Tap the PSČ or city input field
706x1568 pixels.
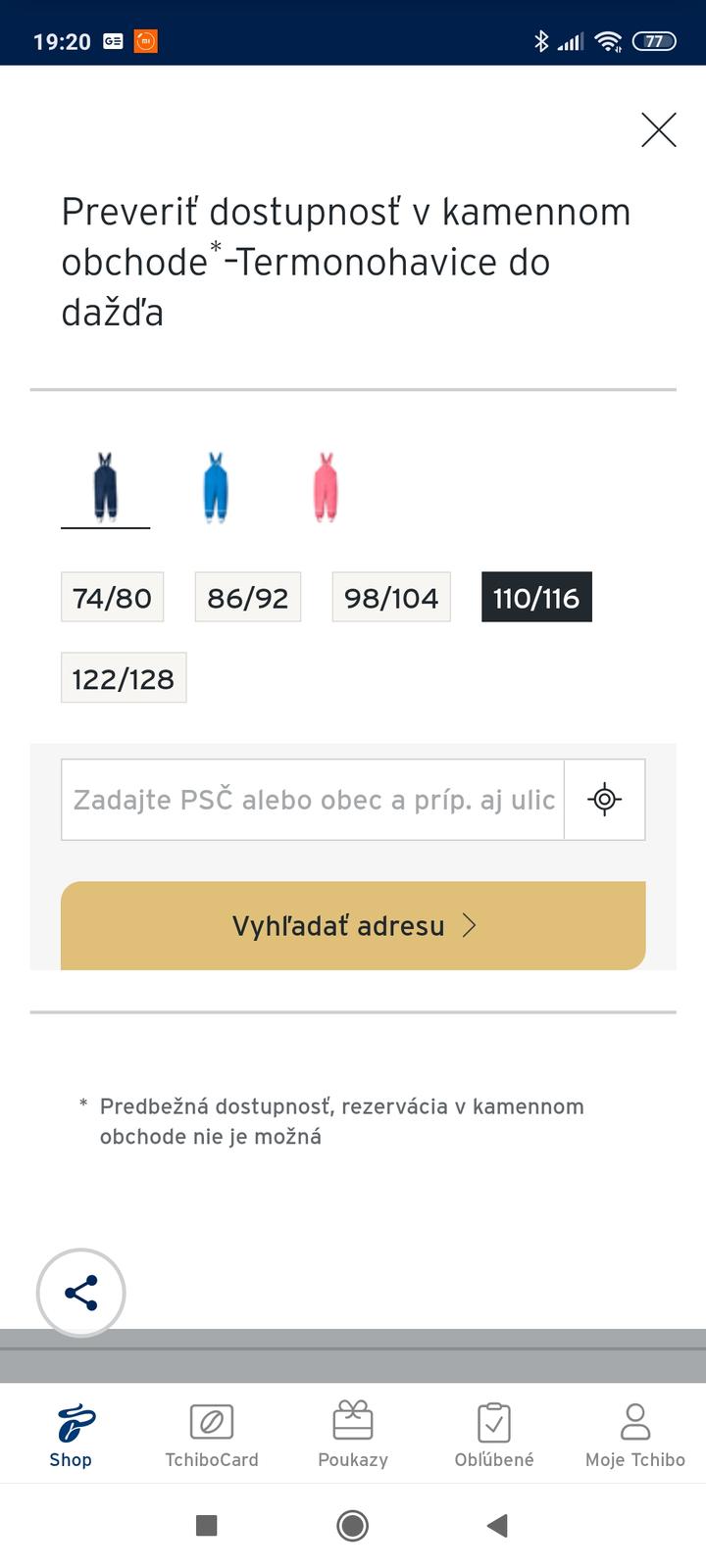tap(313, 800)
